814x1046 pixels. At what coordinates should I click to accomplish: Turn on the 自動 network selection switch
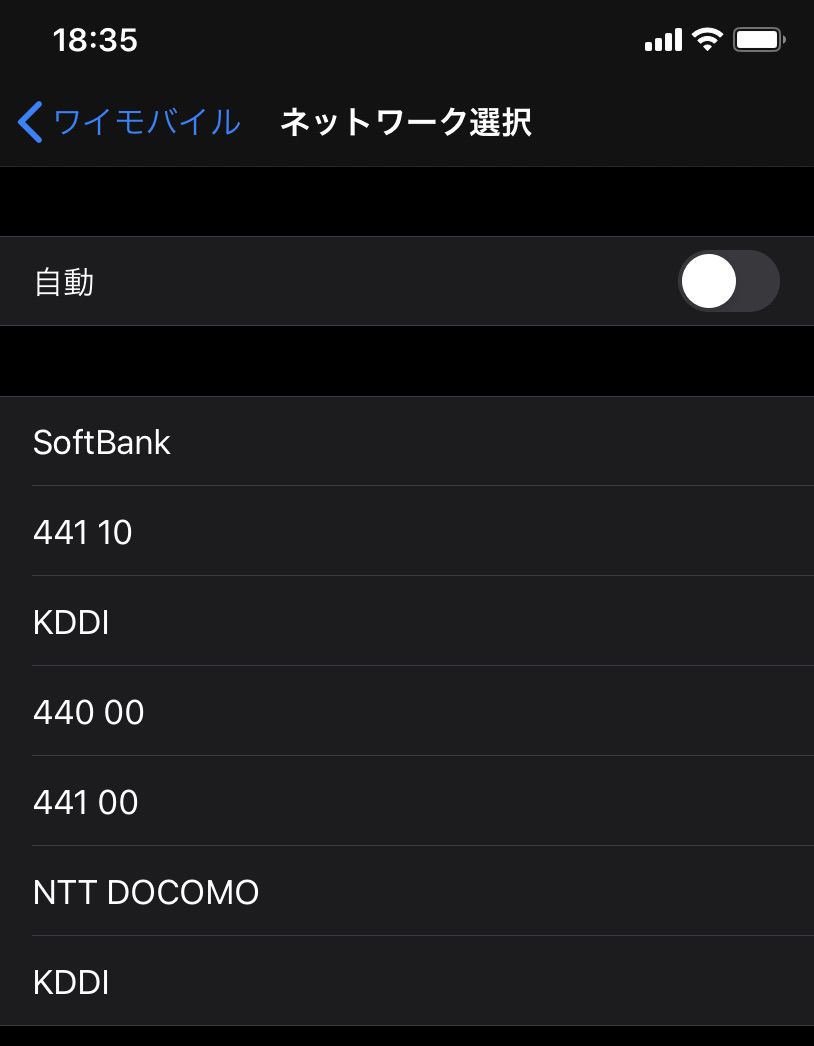[x=728, y=282]
